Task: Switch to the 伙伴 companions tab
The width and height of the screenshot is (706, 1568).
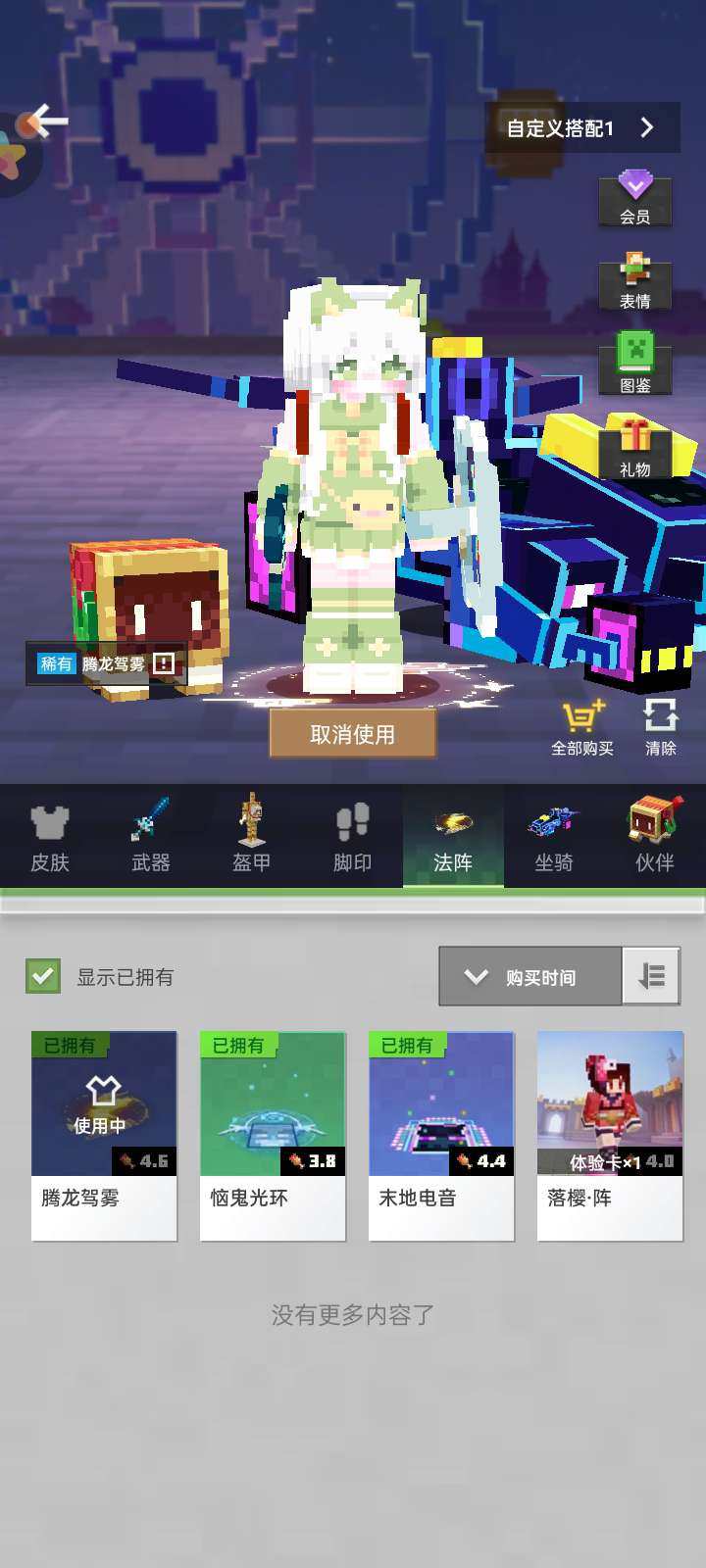Action: pos(655,838)
